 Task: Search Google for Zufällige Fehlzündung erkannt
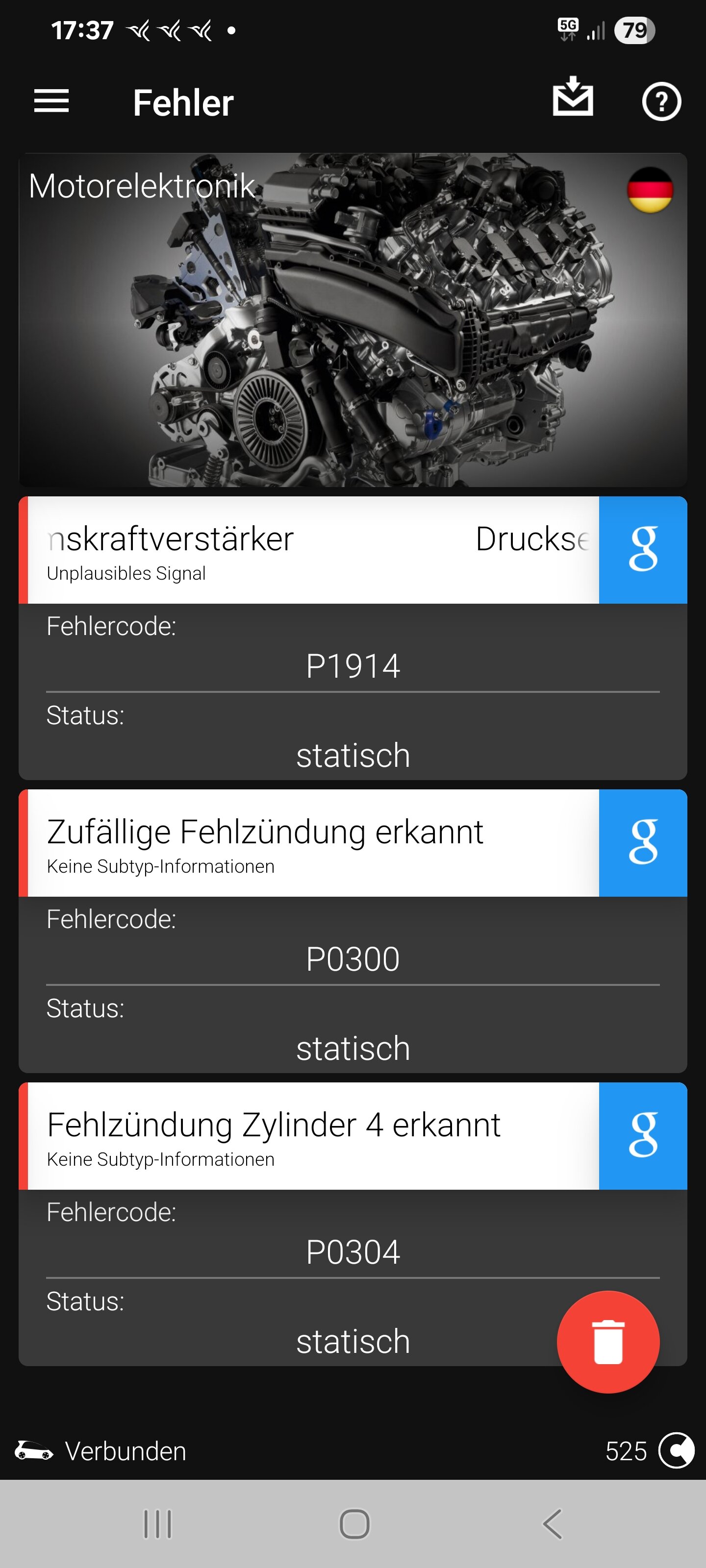coord(643,843)
